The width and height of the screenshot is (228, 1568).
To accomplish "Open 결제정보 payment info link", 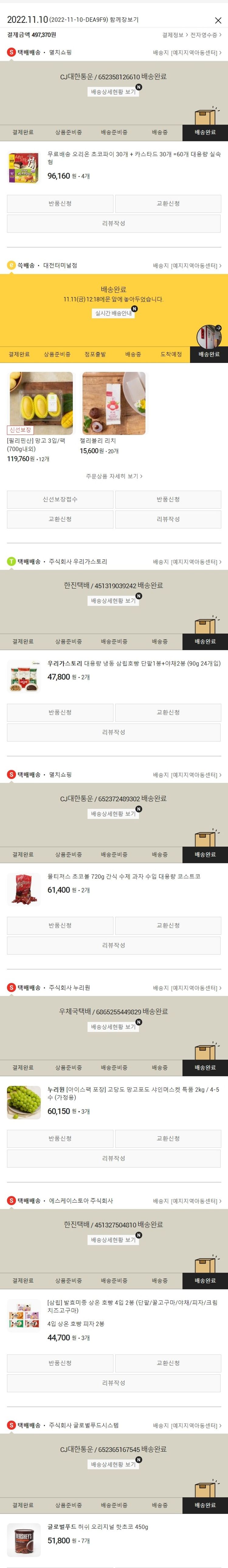I will 174,35.
